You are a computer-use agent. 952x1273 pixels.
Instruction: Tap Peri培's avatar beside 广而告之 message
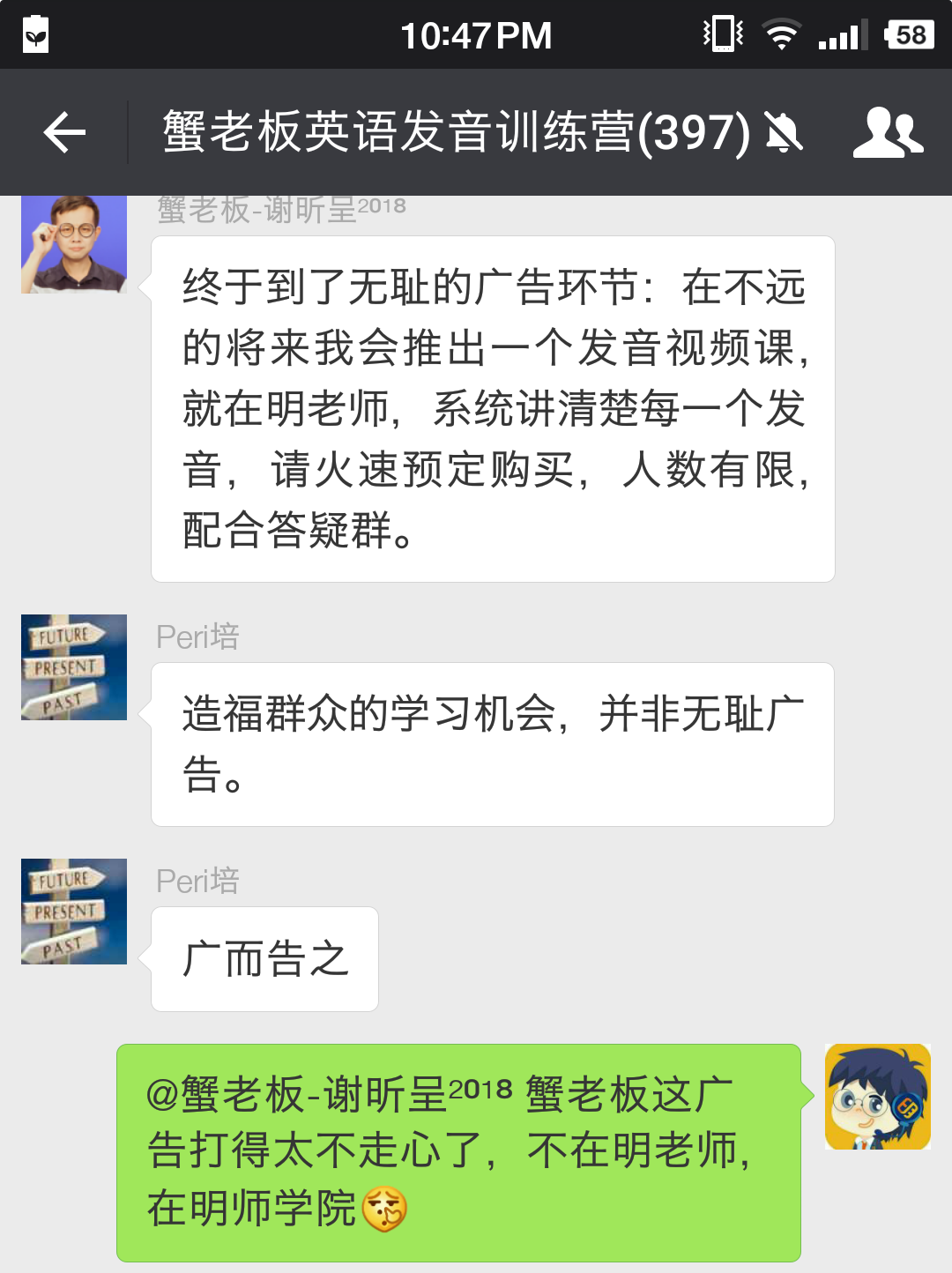[x=74, y=912]
